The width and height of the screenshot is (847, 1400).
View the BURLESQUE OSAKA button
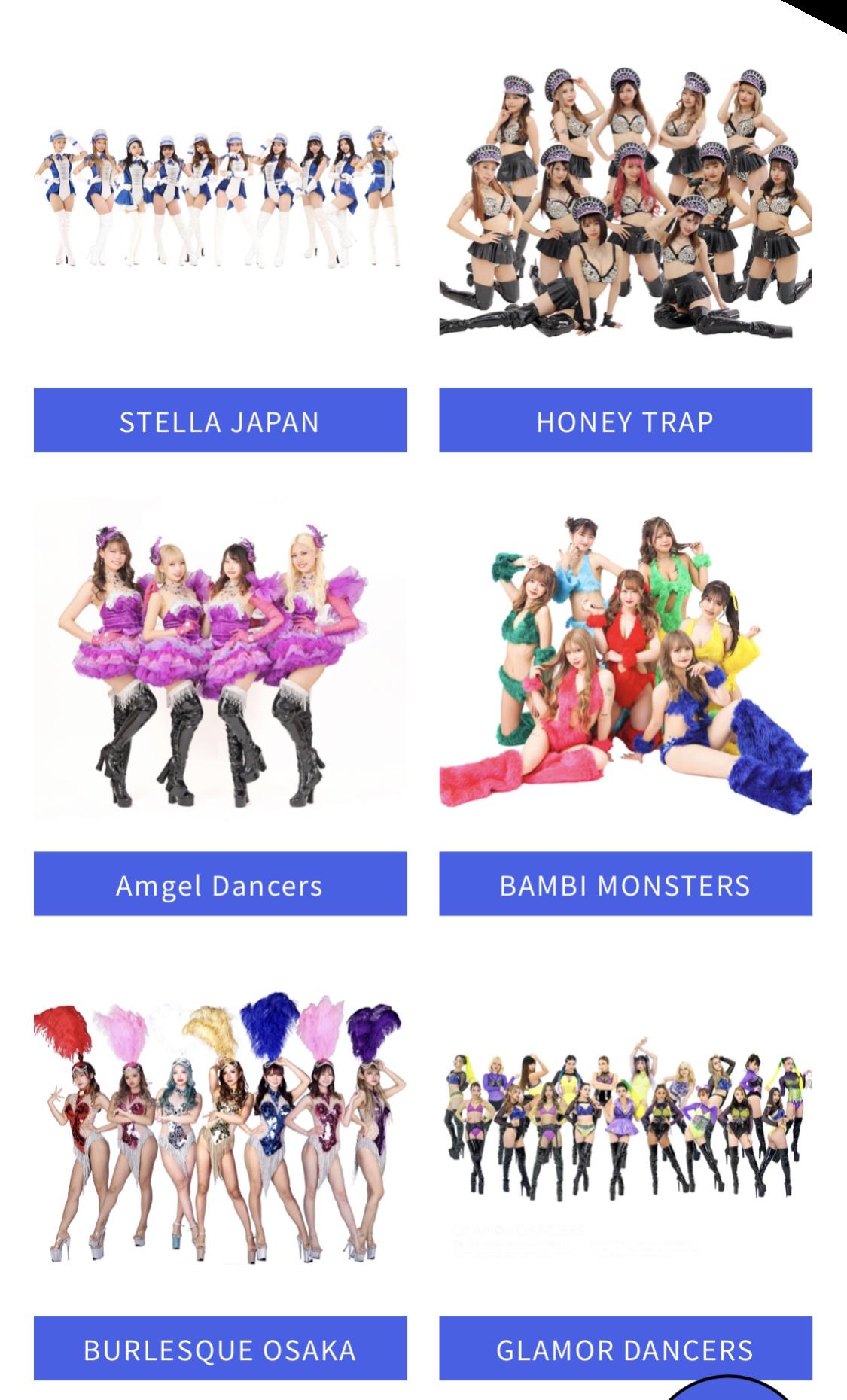(220, 1348)
